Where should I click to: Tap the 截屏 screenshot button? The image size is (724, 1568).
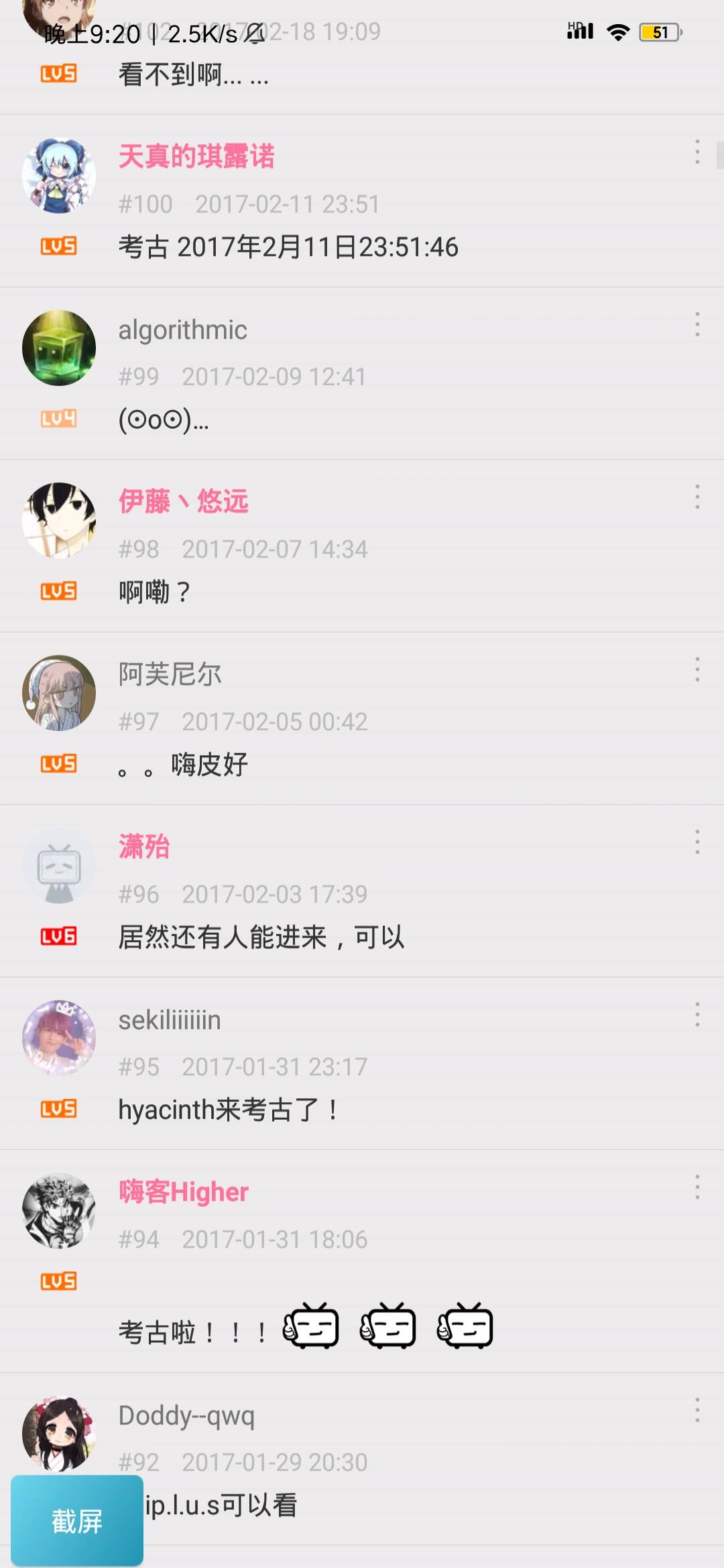click(77, 1521)
